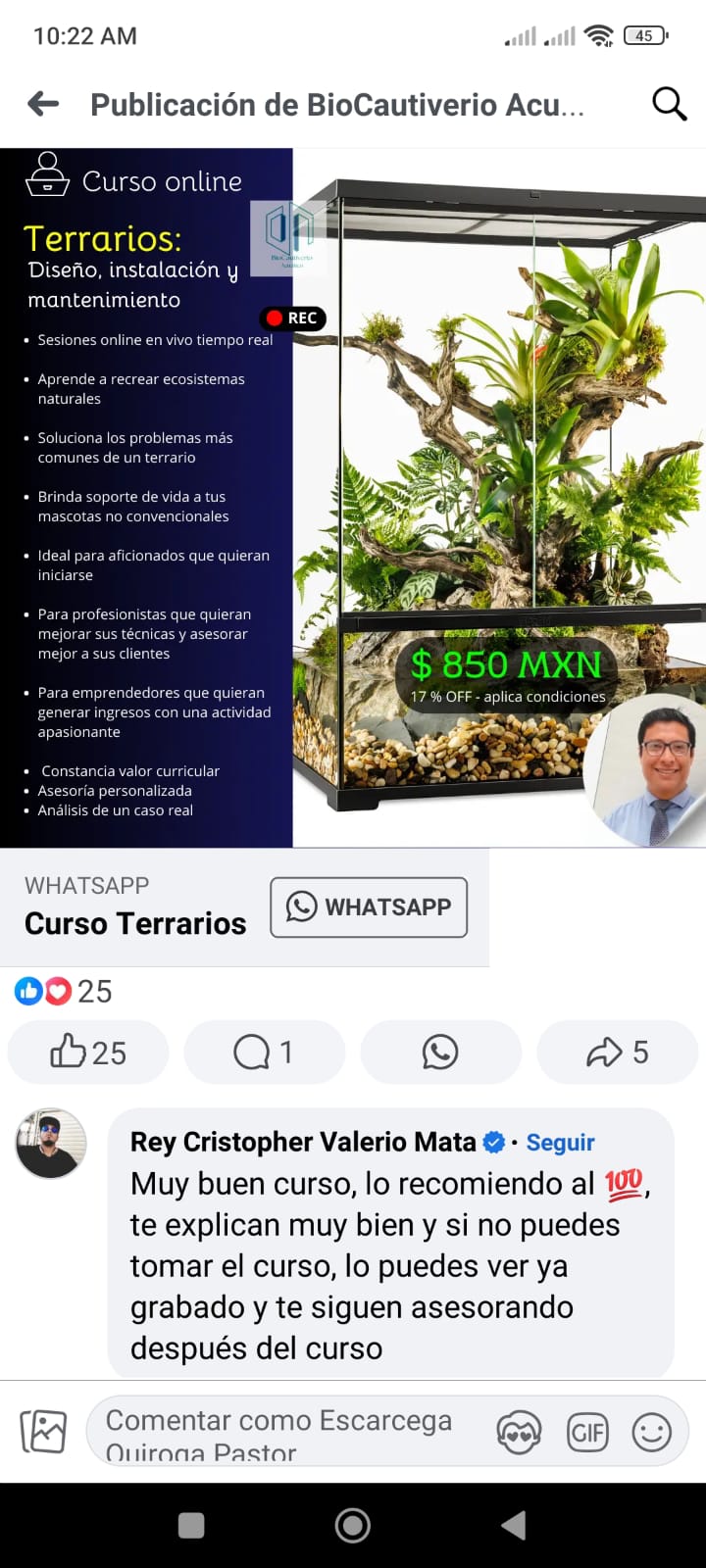The image size is (706, 1568).
Task: Focus the Comentar como Escarcega comment field
Action: coord(284,1432)
